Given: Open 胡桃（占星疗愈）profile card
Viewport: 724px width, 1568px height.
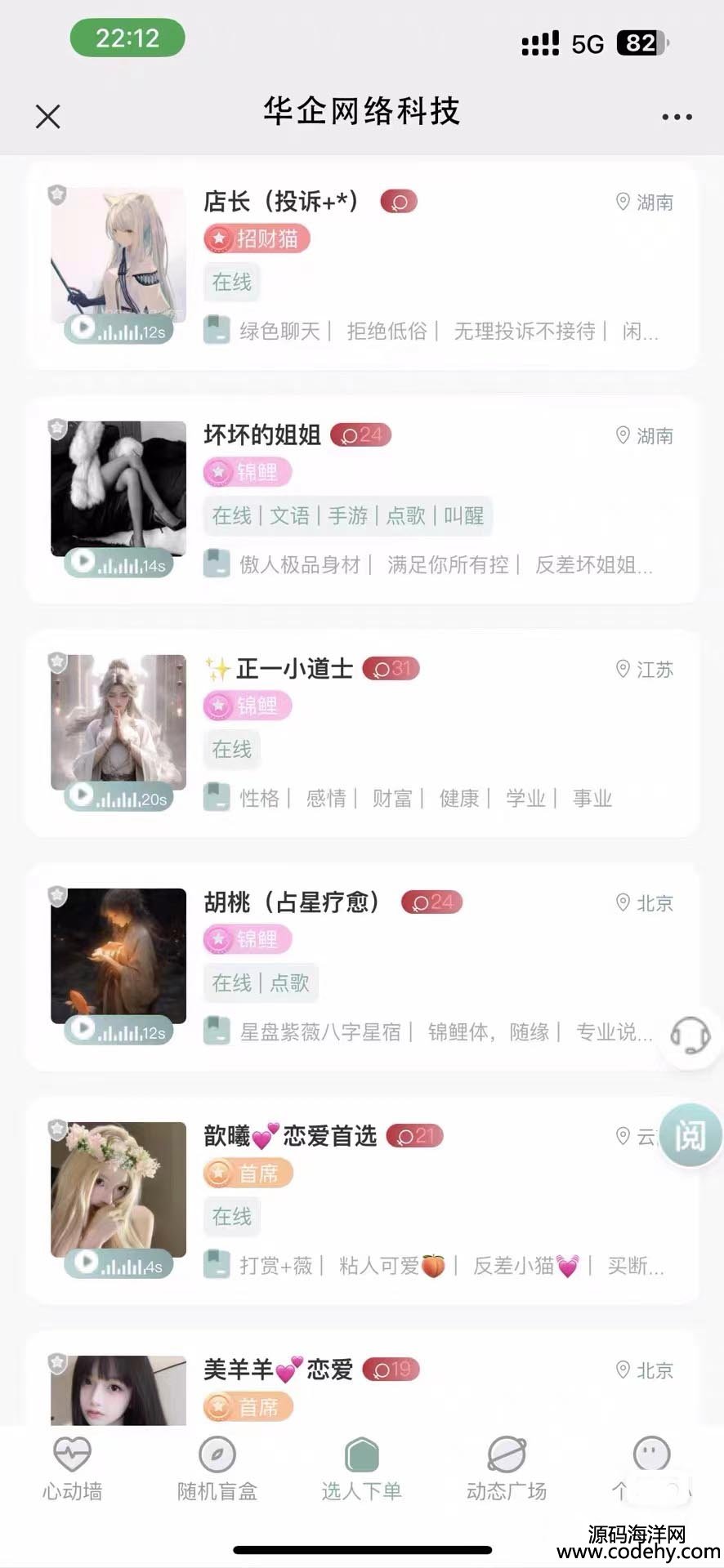Looking at the screenshot, I should coord(362,967).
